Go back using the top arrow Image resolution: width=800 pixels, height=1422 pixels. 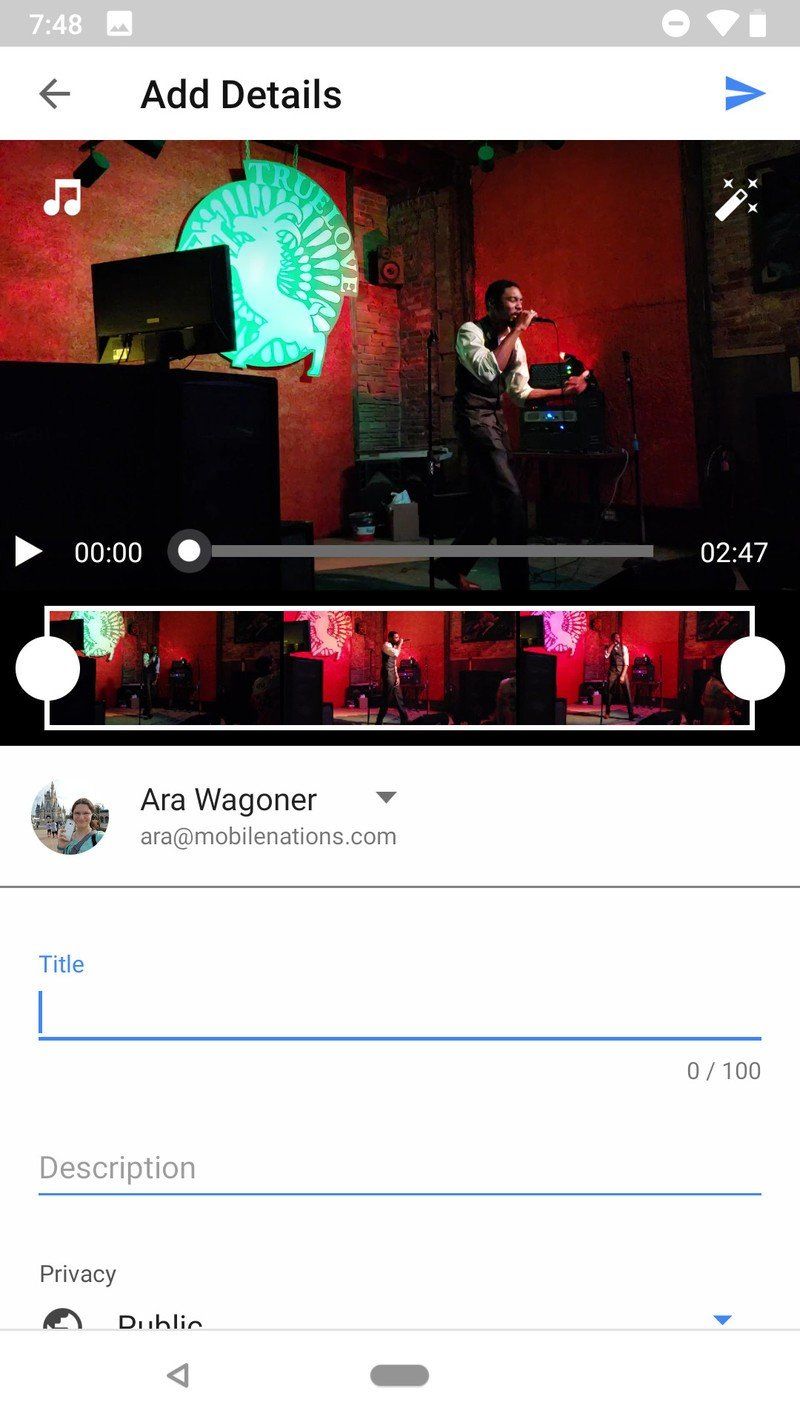pos(54,94)
